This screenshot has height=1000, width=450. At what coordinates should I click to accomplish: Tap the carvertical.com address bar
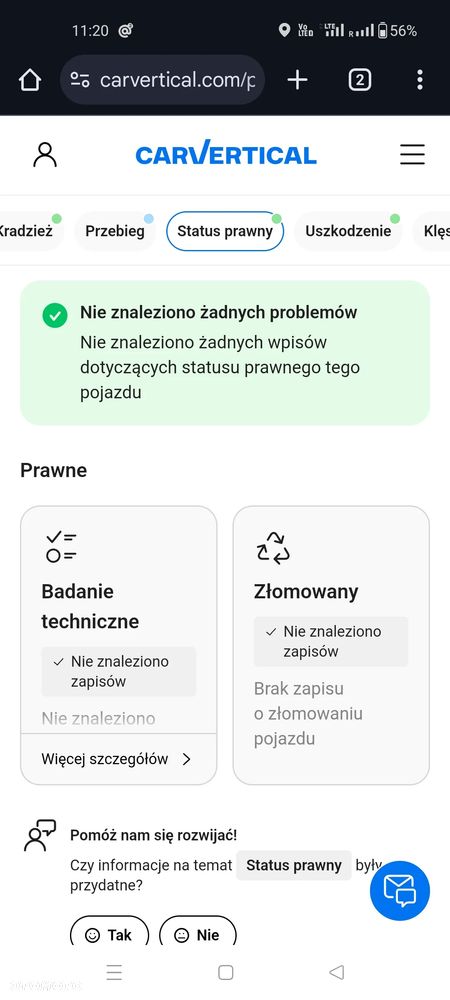click(163, 80)
